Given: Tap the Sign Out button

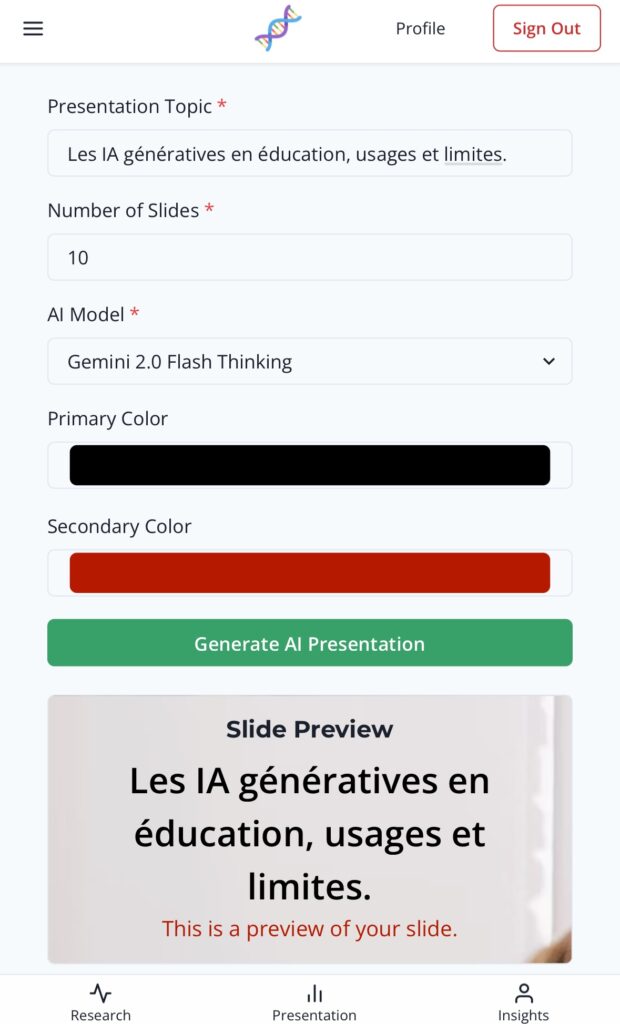Looking at the screenshot, I should 546,28.
